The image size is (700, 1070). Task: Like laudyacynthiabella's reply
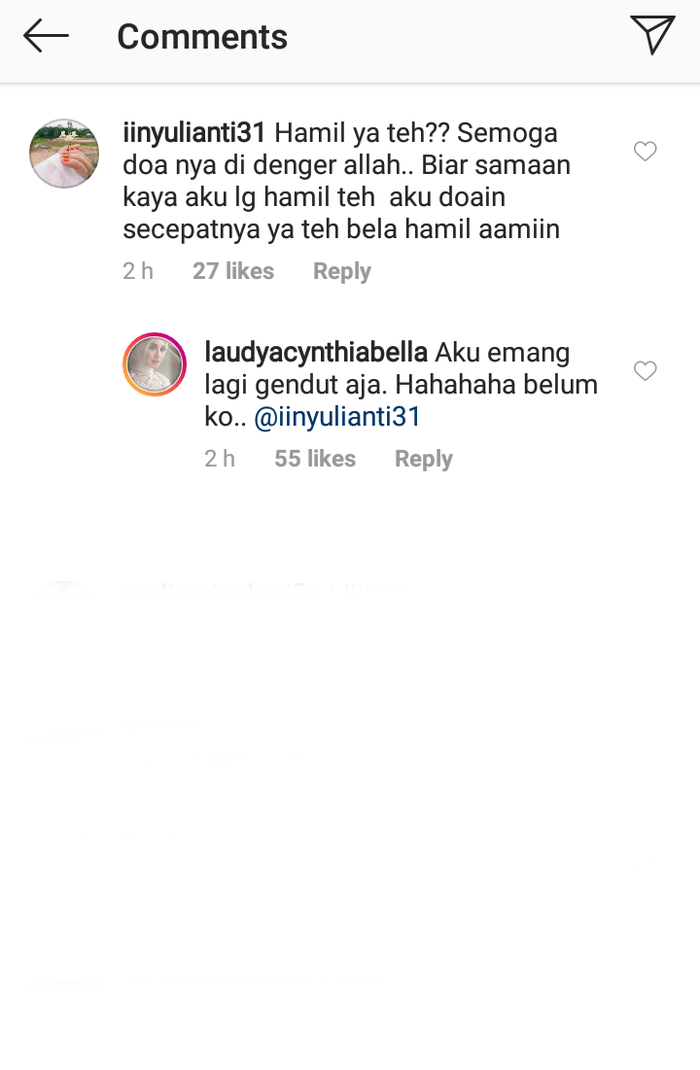click(645, 371)
